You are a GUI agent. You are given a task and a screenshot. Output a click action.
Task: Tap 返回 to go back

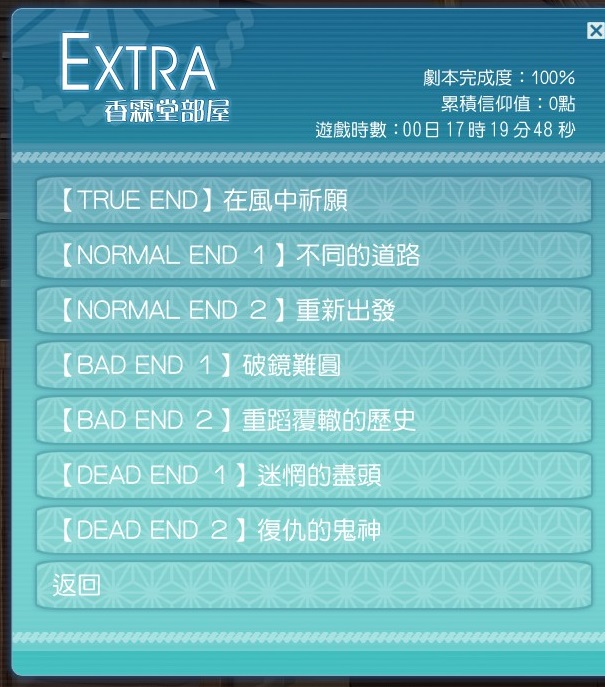(313, 585)
